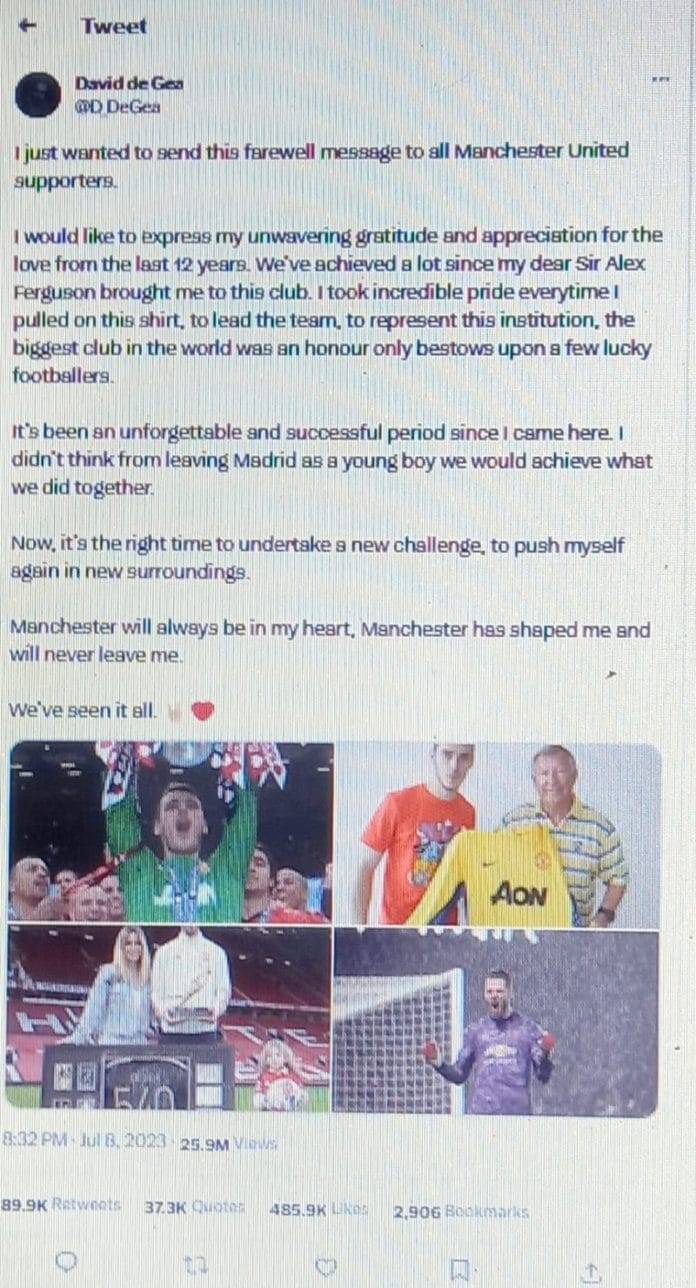Go back from the Tweet view
The width and height of the screenshot is (696, 1288).
[27, 27]
